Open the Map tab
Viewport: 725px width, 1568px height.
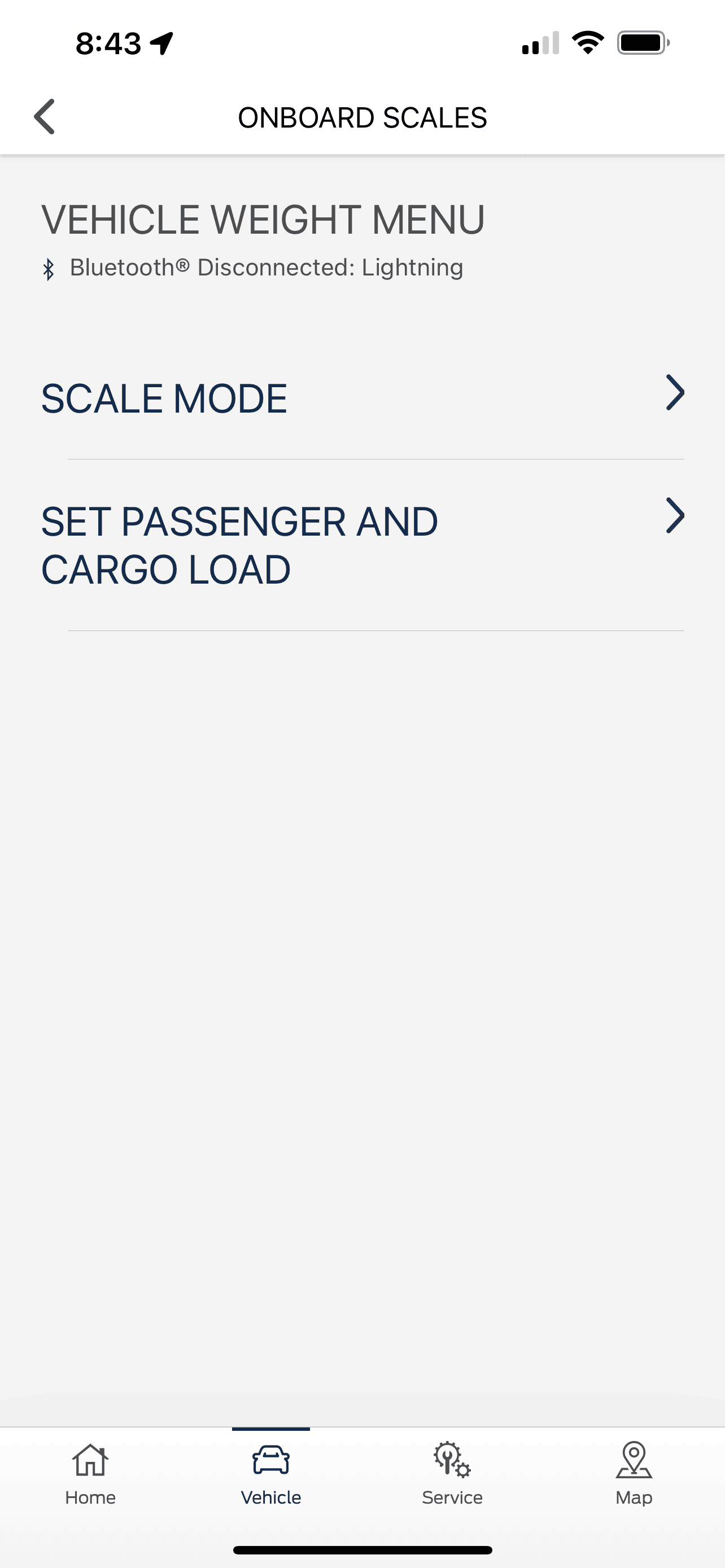(633, 1474)
